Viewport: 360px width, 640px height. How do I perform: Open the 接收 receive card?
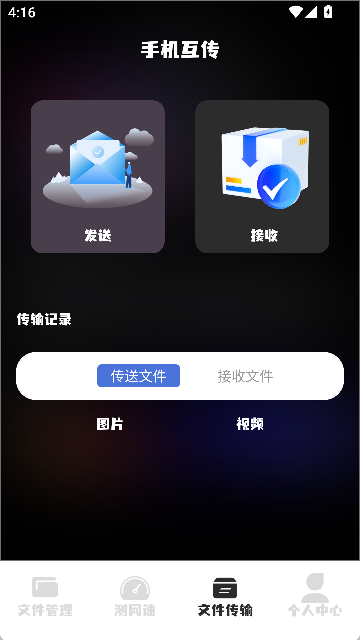coord(262,176)
